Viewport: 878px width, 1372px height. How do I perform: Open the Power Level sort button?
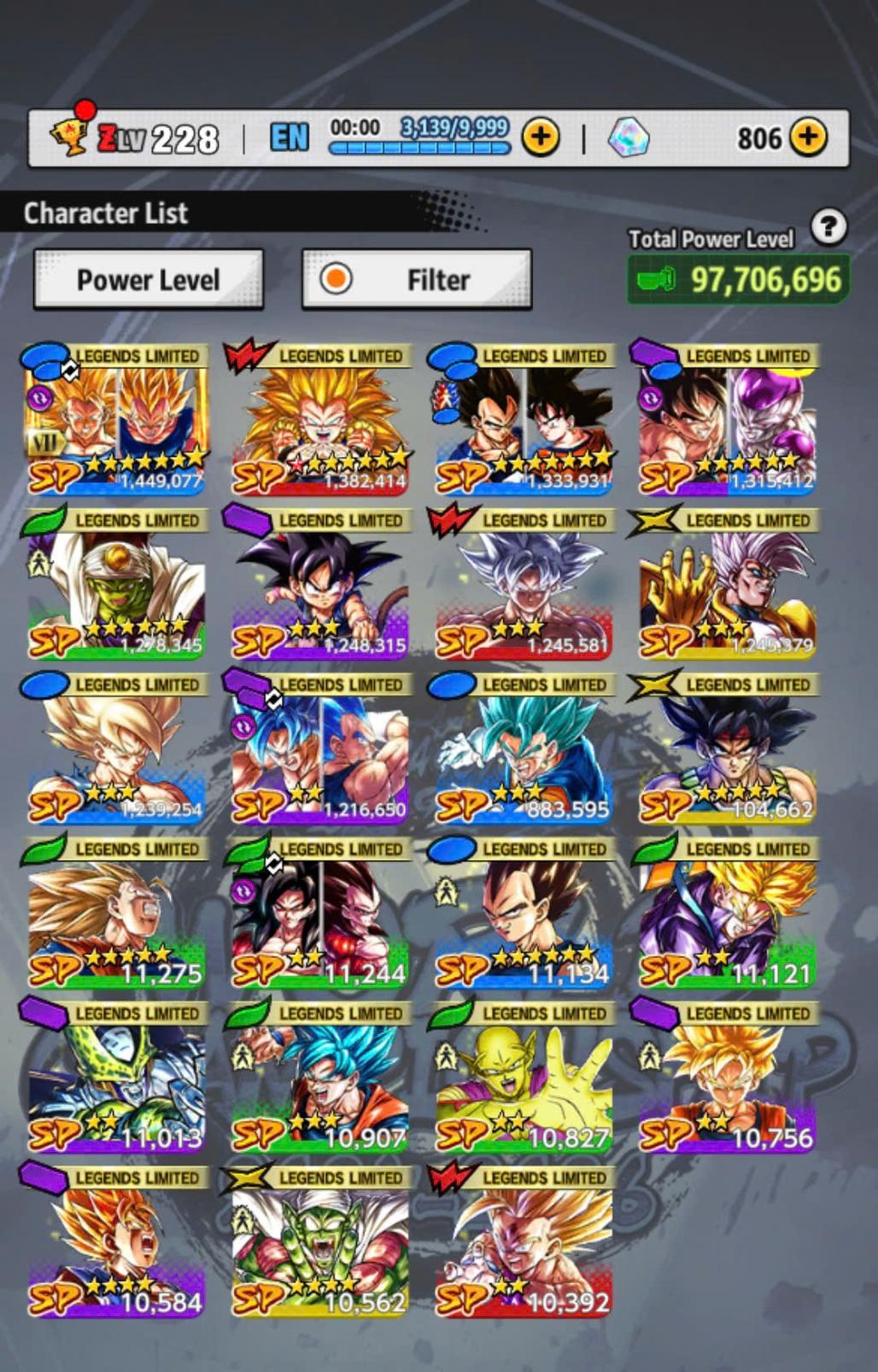click(x=148, y=279)
